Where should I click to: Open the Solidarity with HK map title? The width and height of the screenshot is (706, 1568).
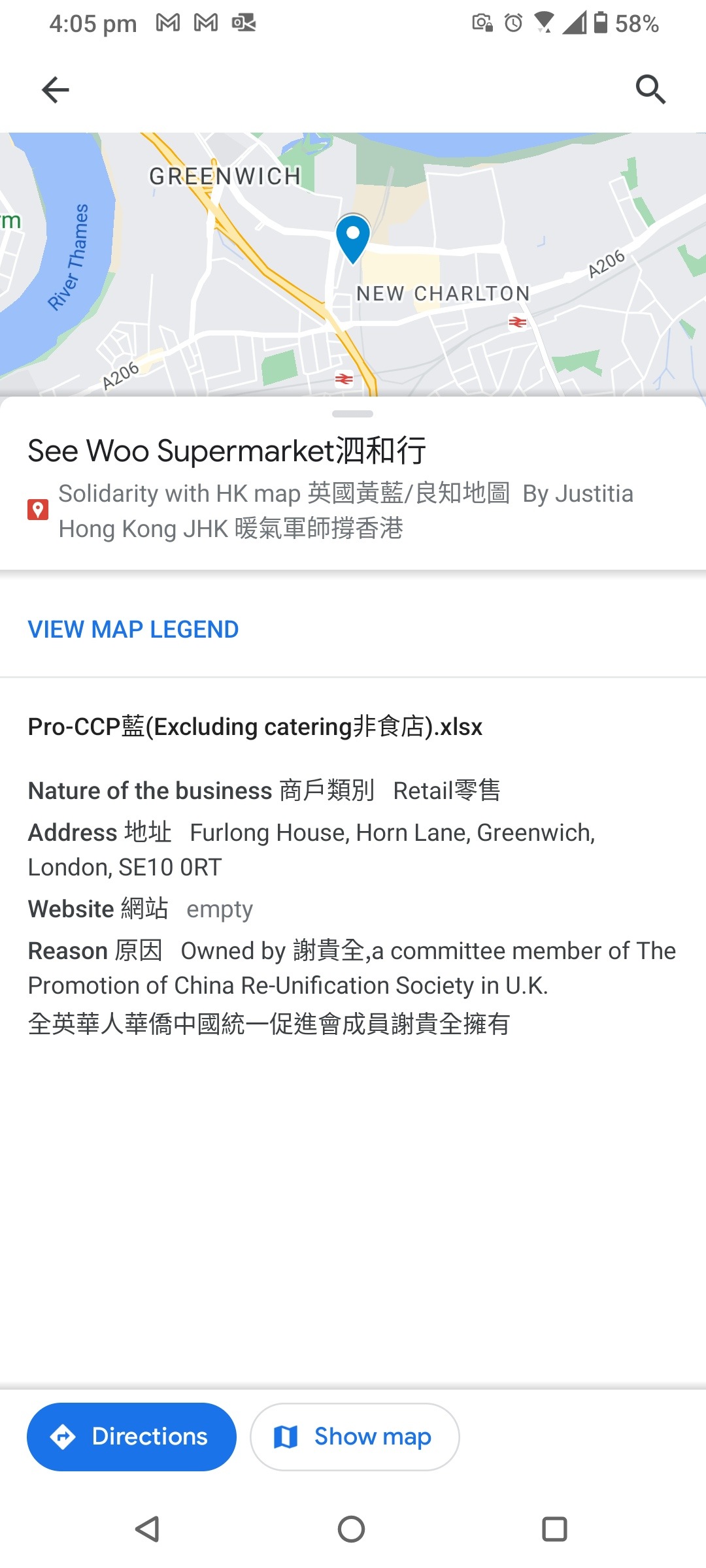[x=346, y=511]
